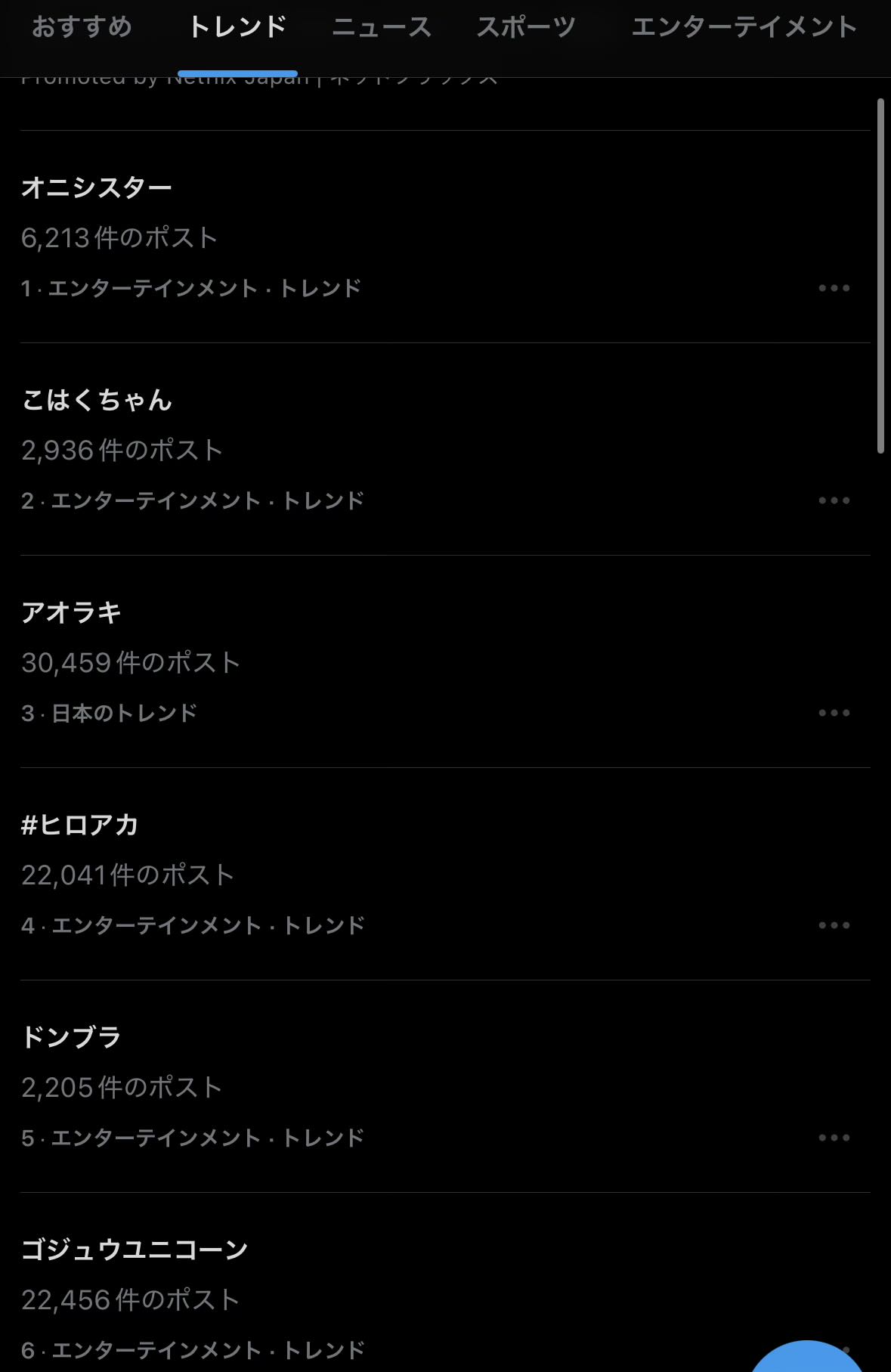This screenshot has height=1372, width=891.
Task: Open the ゴジュウユニコーン trend
Action: [135, 1250]
